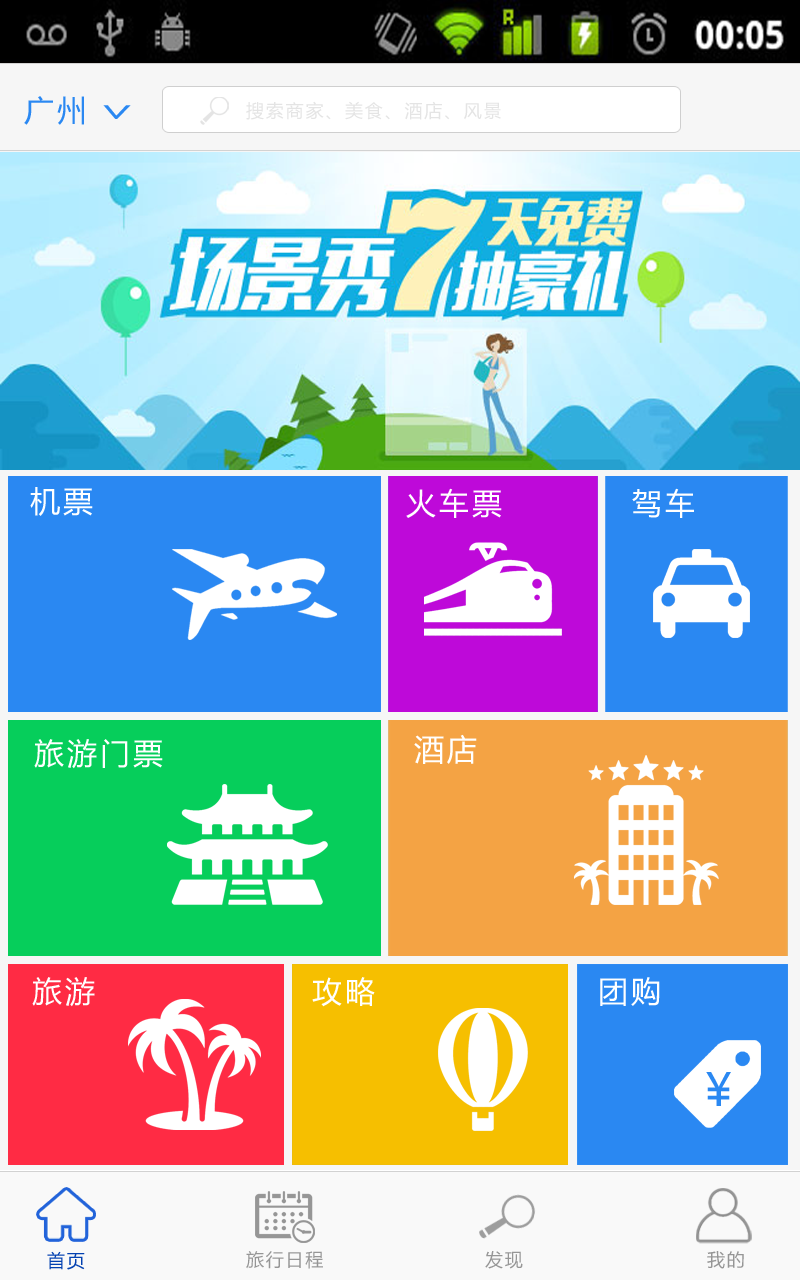Switch to the 发现 discover tab
Viewport: 800px width, 1280px height.
point(504,1228)
